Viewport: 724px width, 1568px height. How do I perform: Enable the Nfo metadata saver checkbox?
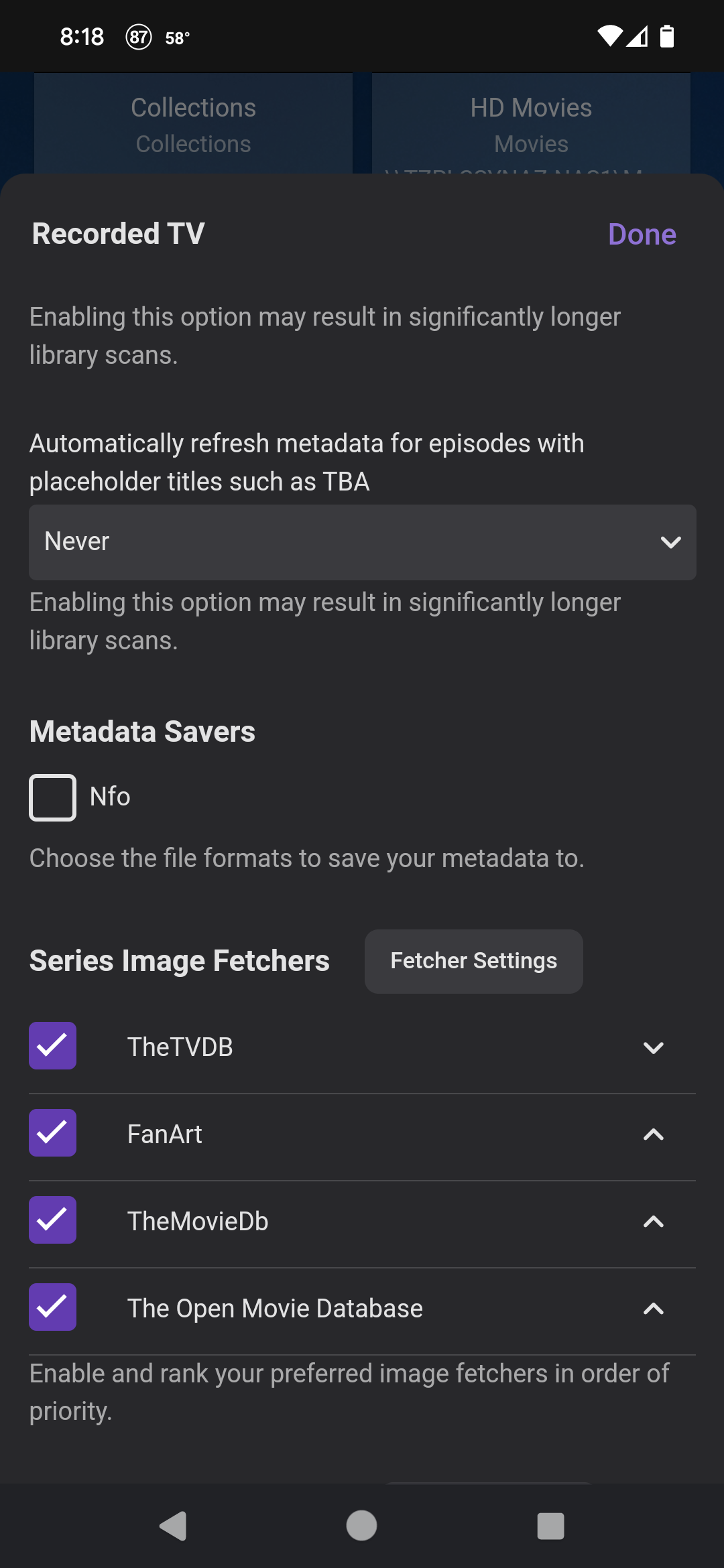pos(52,797)
